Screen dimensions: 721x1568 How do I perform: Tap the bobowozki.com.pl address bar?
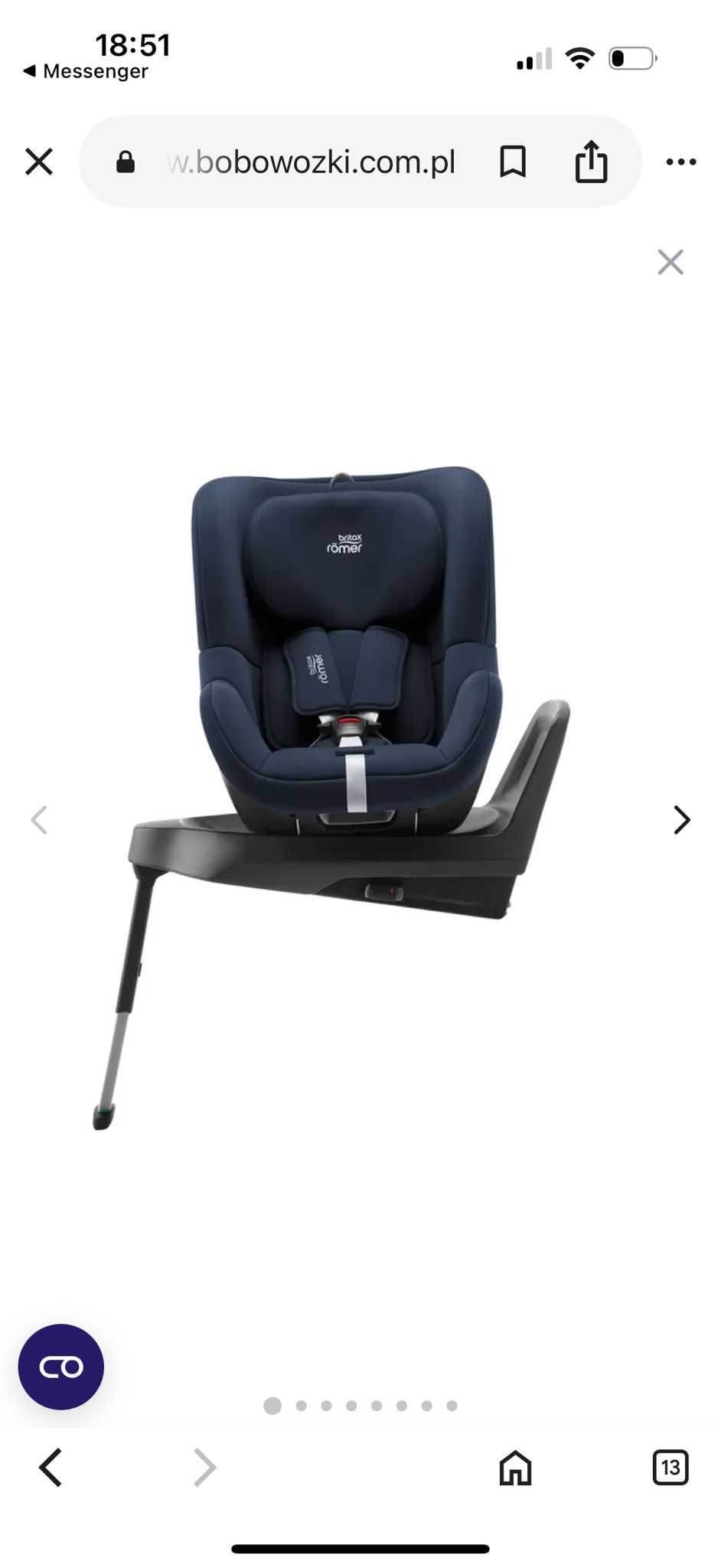(x=310, y=162)
